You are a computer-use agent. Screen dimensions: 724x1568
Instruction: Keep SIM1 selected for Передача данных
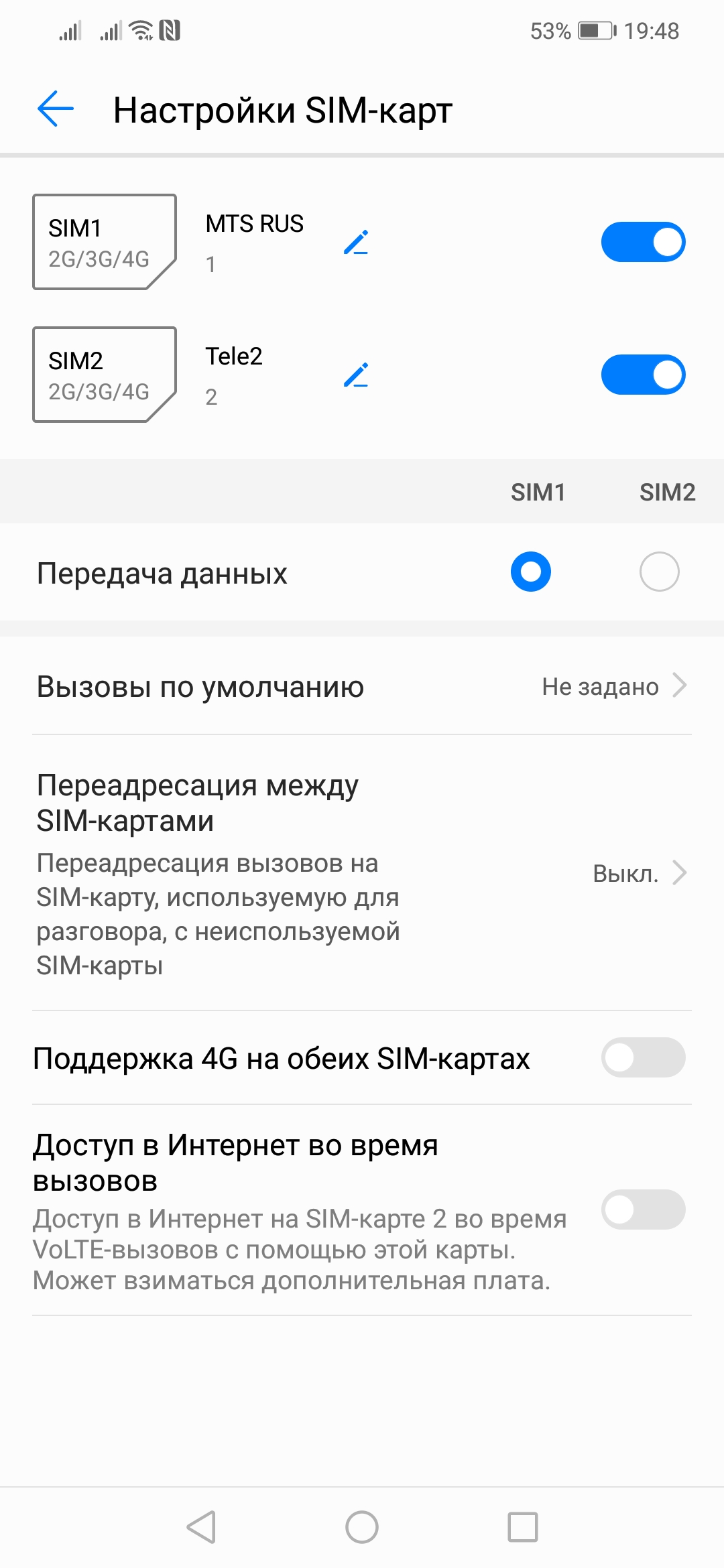[x=530, y=572]
